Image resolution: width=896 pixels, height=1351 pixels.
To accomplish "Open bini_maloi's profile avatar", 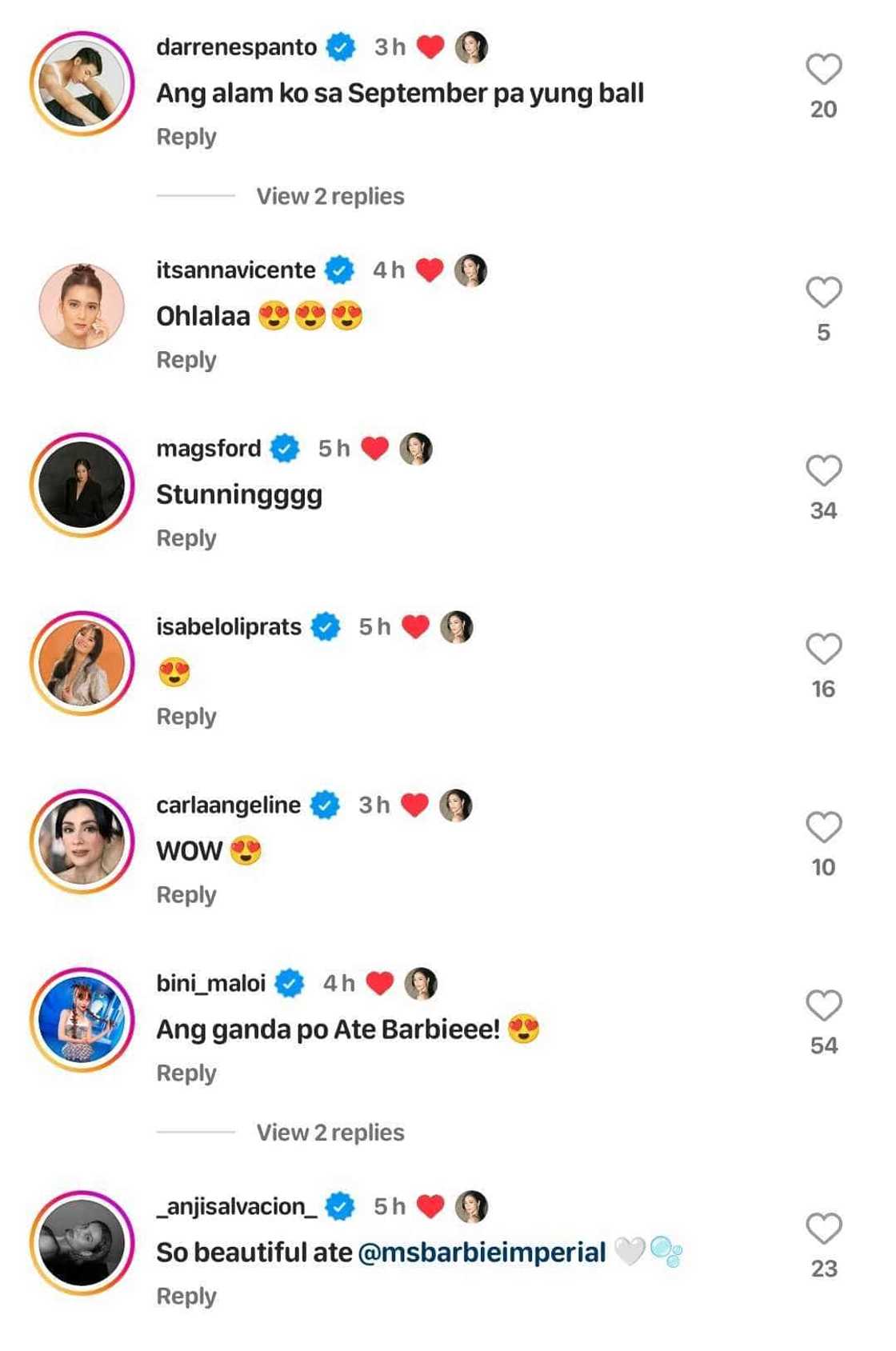I will coord(82,1020).
